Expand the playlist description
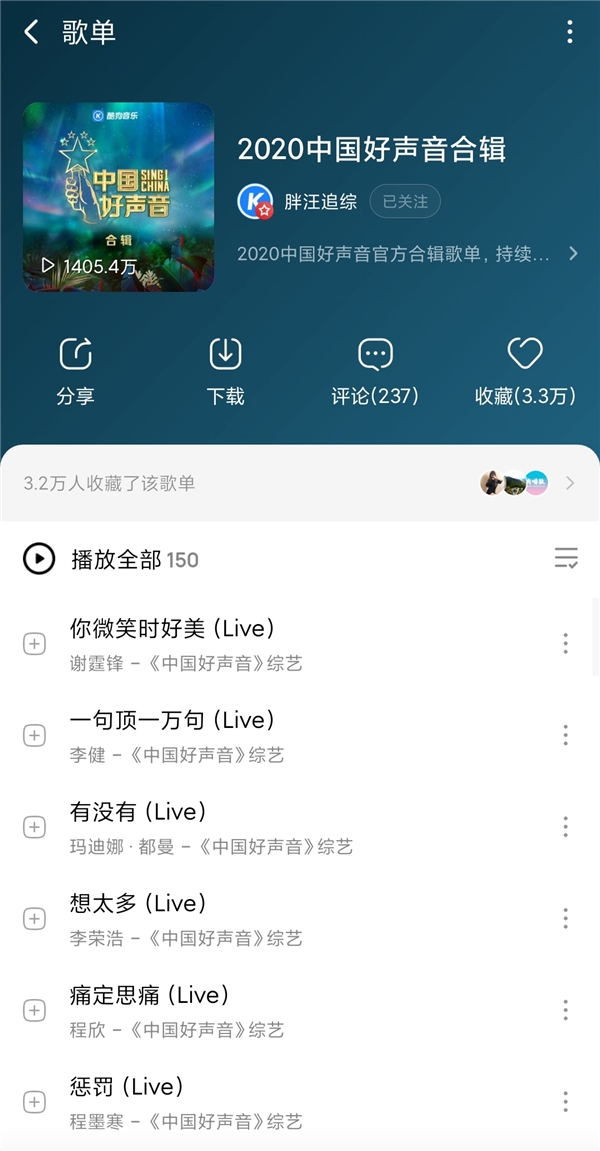Viewport: 600px width, 1151px height. coord(573,254)
